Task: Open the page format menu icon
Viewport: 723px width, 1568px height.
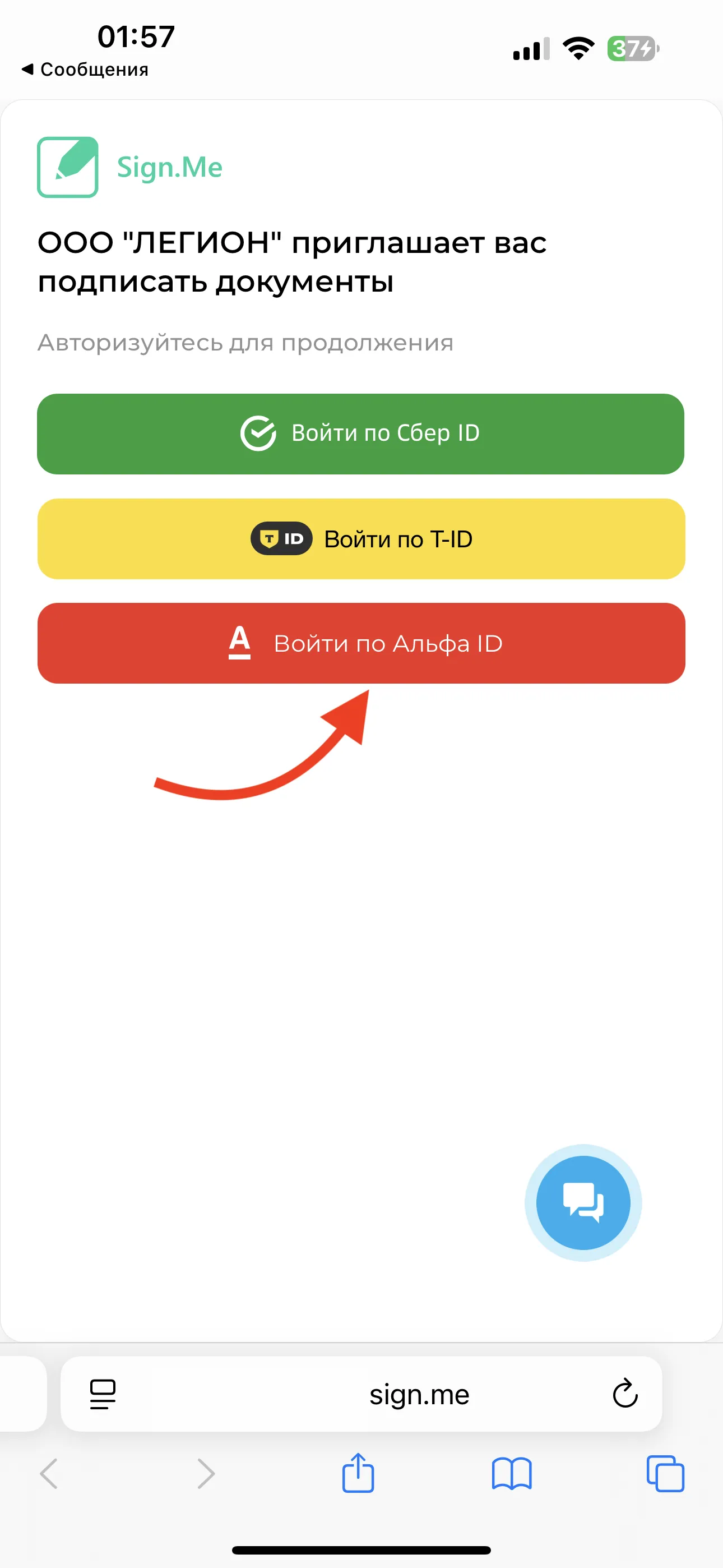Action: point(102,1394)
